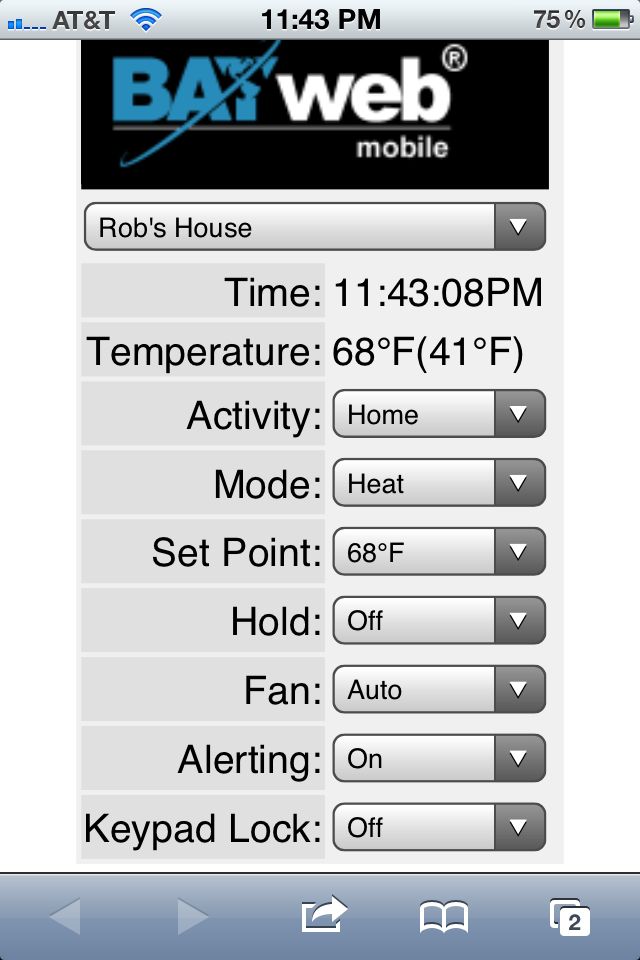Open the browser bookmarks

444,916
